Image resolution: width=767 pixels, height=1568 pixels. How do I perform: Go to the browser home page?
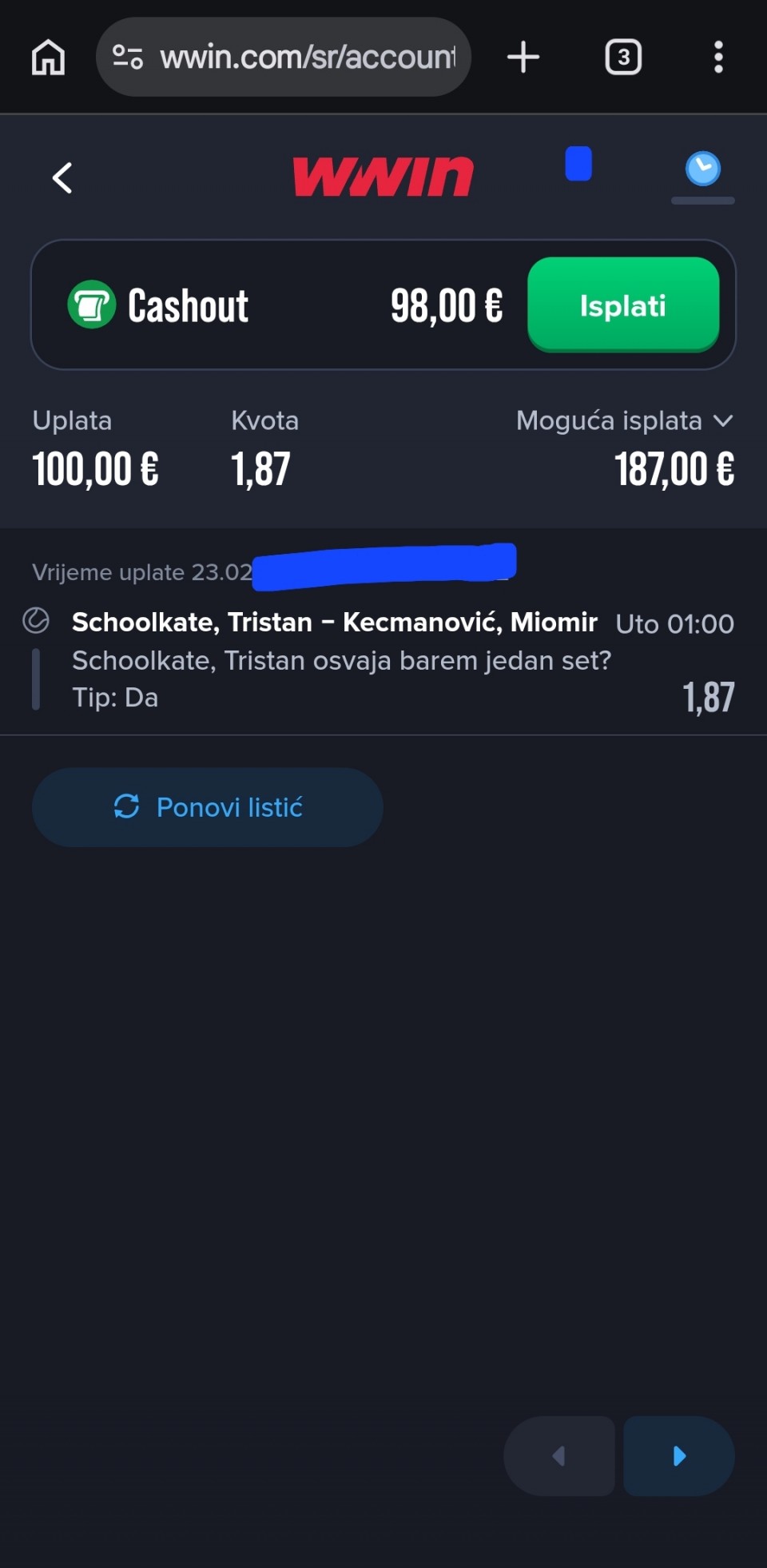48,58
